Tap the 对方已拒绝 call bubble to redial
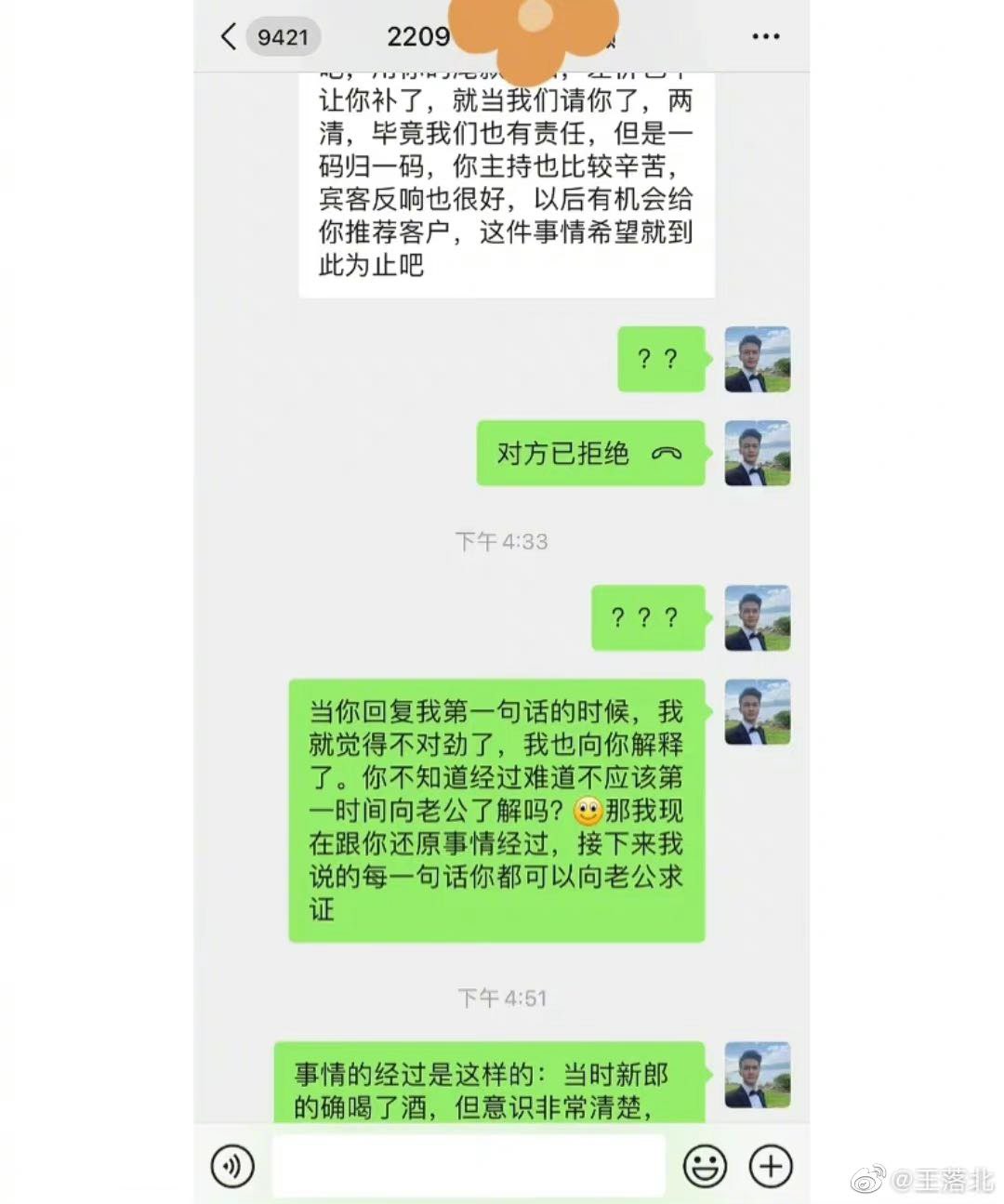The width and height of the screenshot is (1004, 1204). click(x=589, y=453)
